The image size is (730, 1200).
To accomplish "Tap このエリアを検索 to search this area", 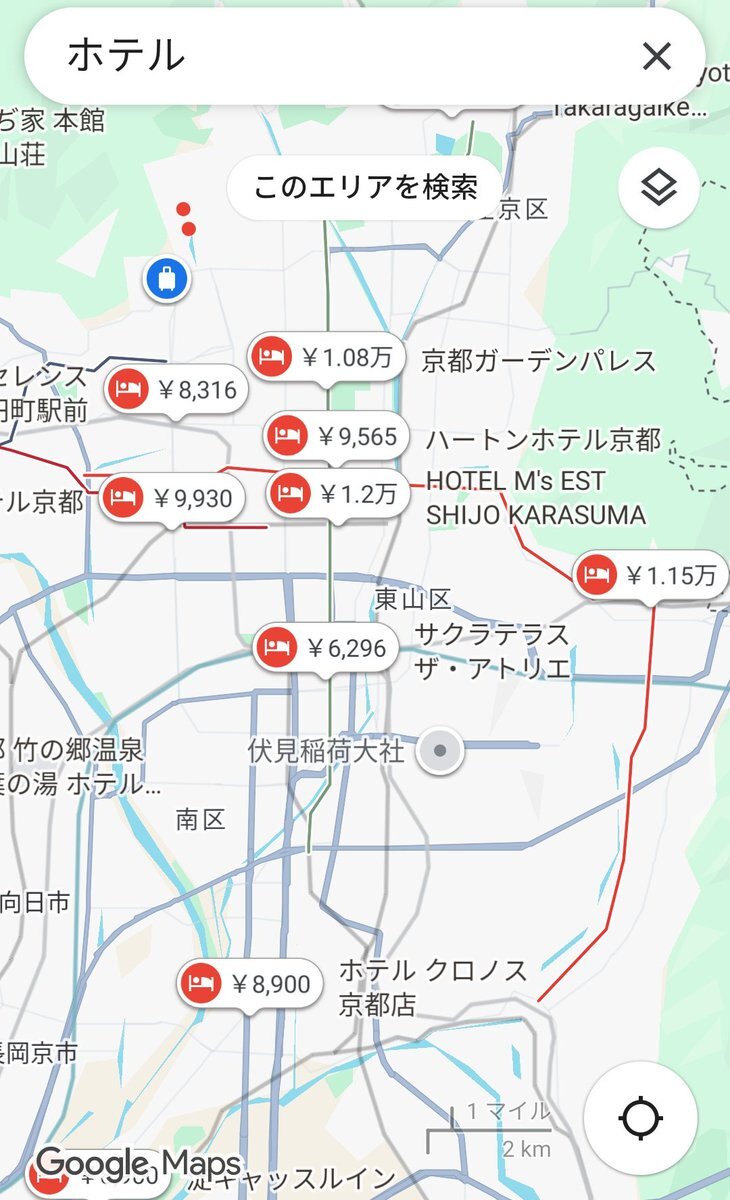I will click(x=365, y=187).
